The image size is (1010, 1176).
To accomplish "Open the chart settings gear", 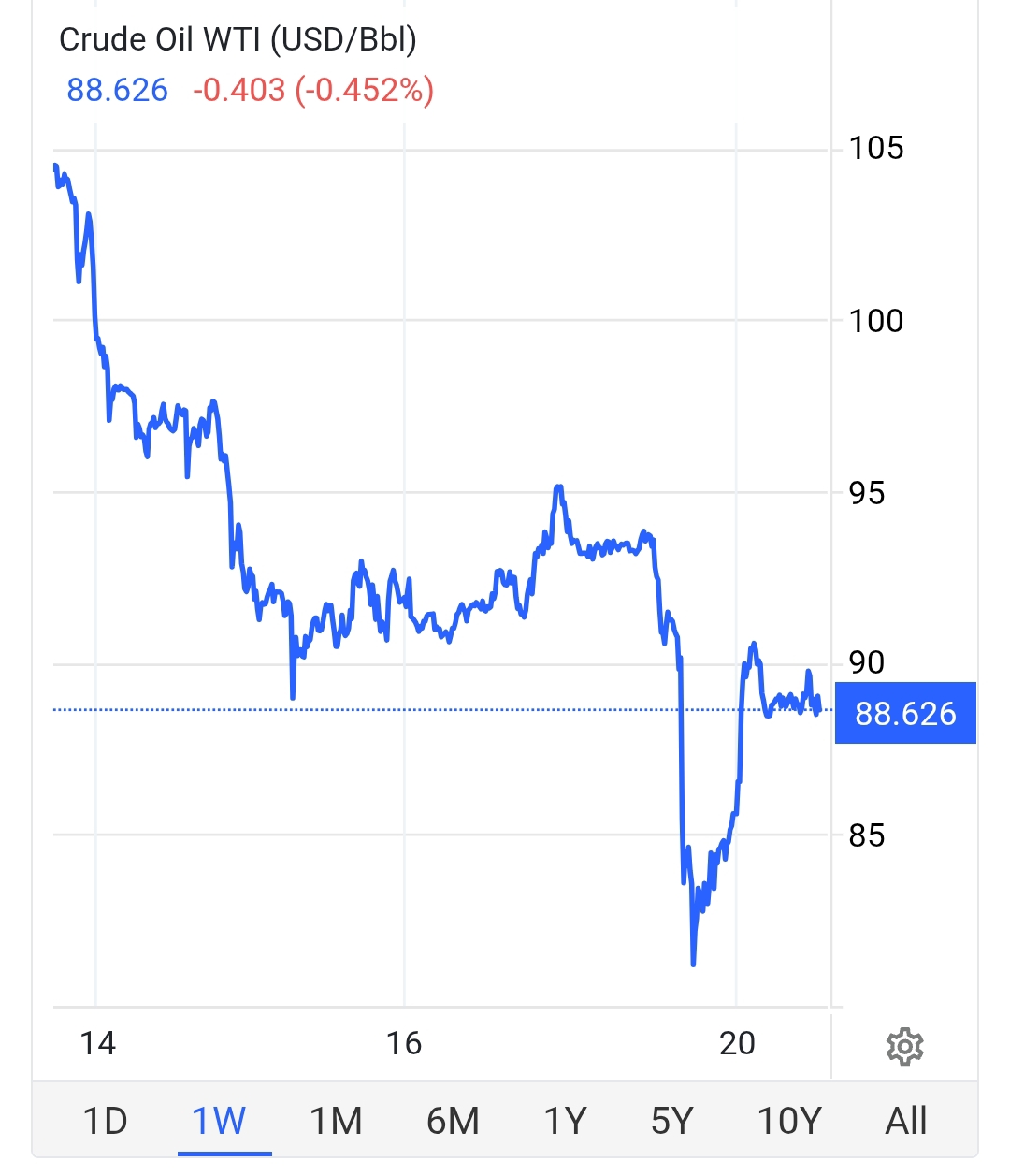I will pos(904,1046).
